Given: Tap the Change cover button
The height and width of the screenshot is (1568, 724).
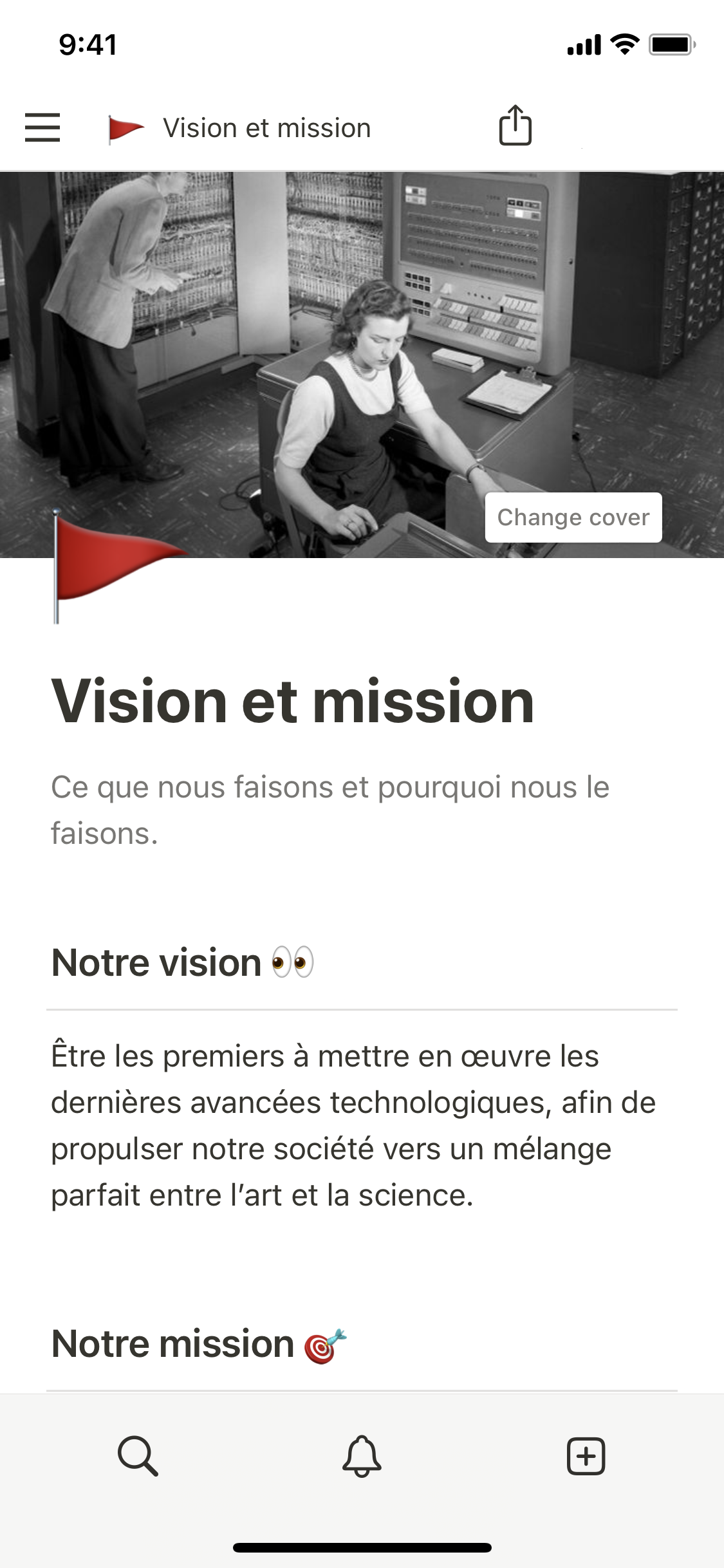Looking at the screenshot, I should pyautogui.click(x=573, y=518).
